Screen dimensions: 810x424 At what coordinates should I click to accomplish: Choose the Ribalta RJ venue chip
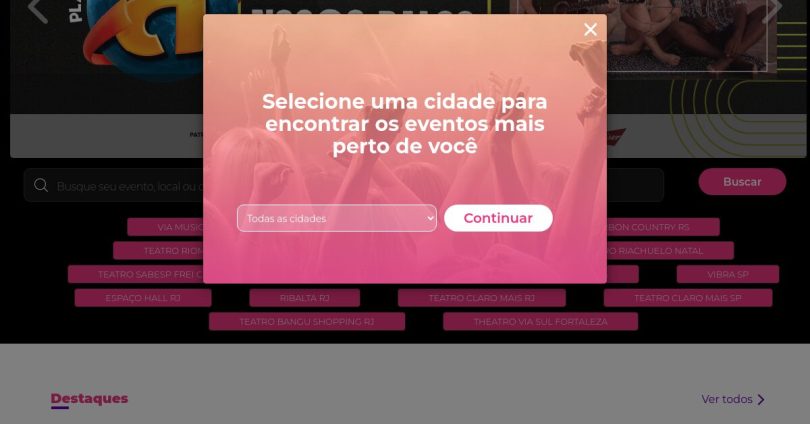[304, 298]
